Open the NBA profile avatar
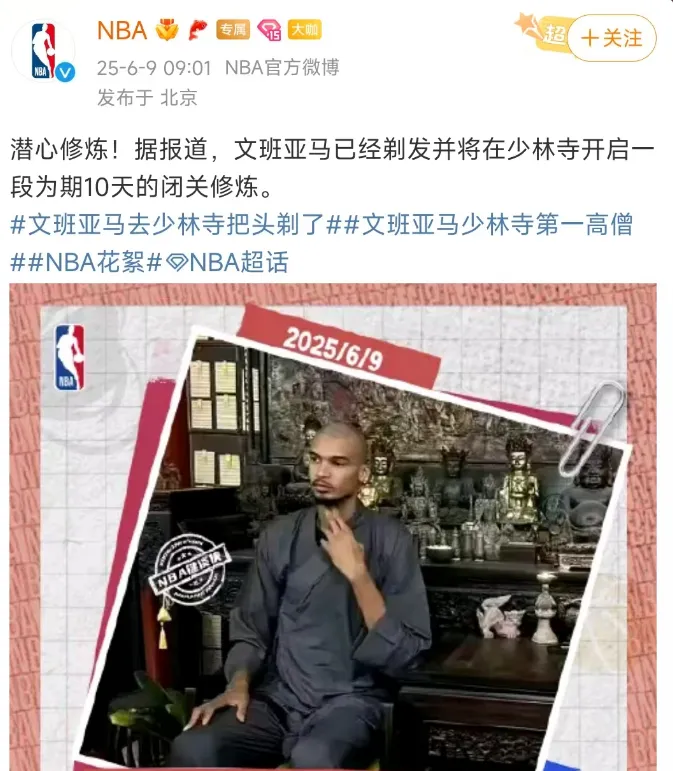 click(45, 52)
